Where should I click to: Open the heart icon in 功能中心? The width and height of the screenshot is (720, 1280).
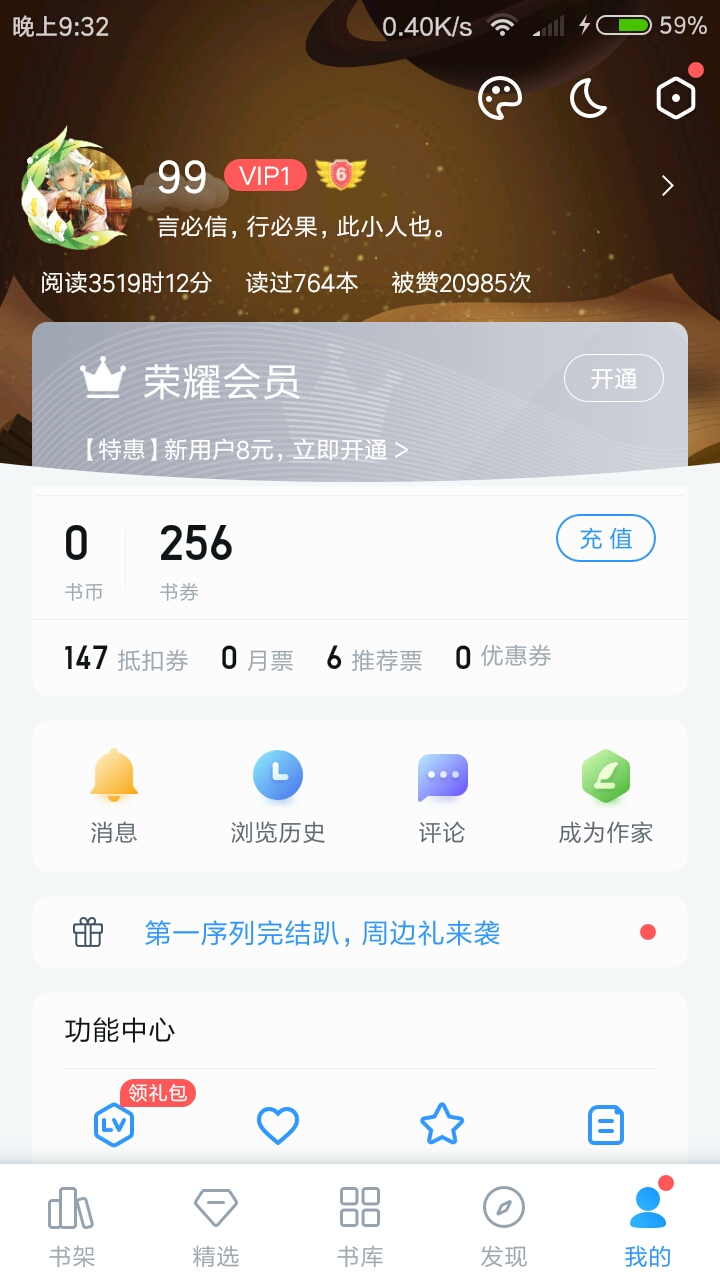point(278,1125)
